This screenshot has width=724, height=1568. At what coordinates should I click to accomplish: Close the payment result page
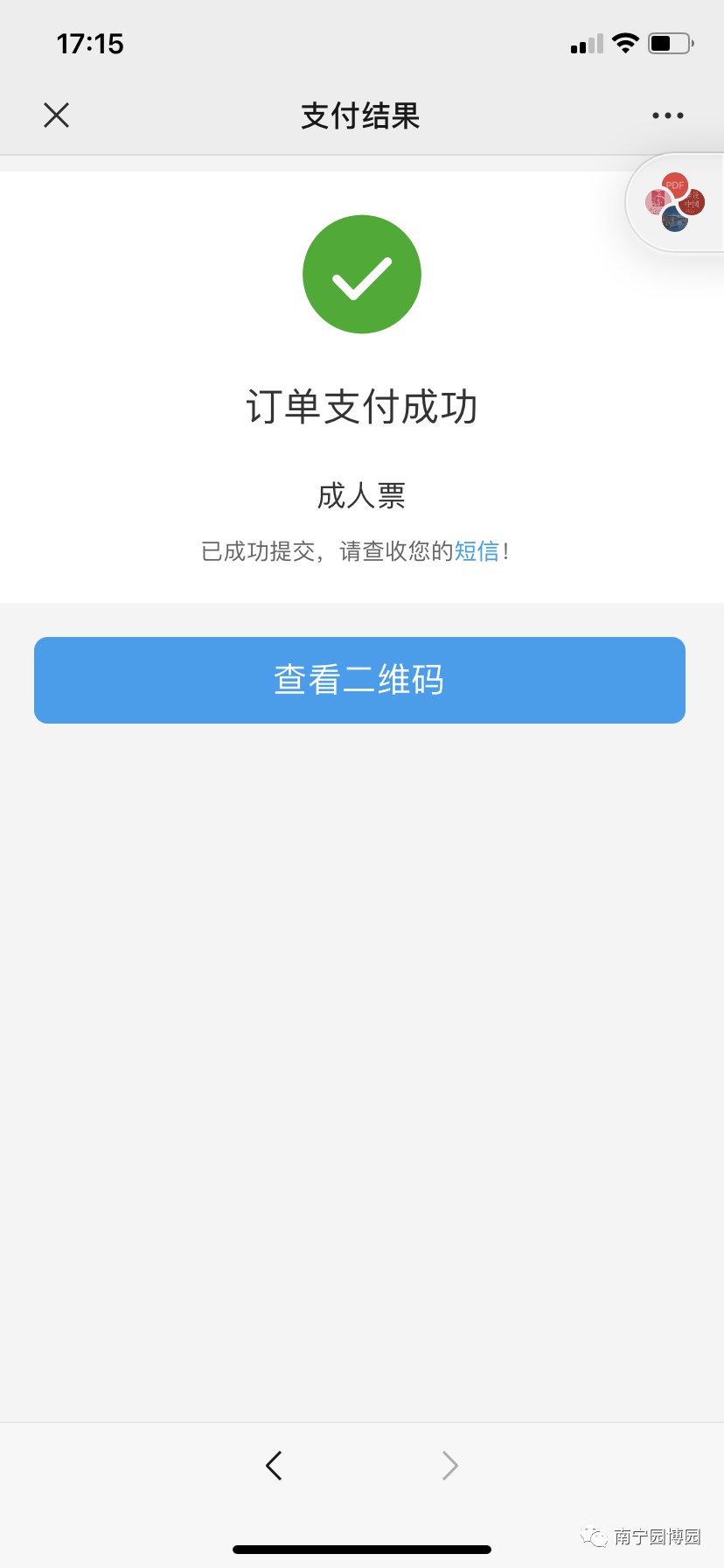click(x=57, y=115)
